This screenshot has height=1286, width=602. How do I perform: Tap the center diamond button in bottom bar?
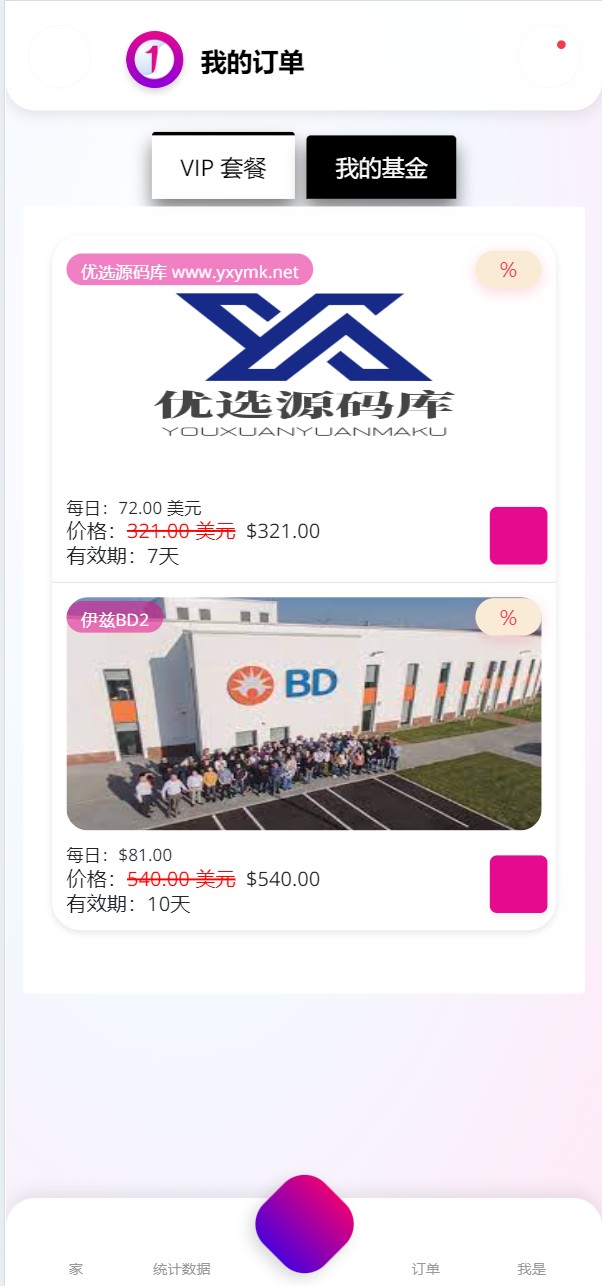click(304, 1224)
